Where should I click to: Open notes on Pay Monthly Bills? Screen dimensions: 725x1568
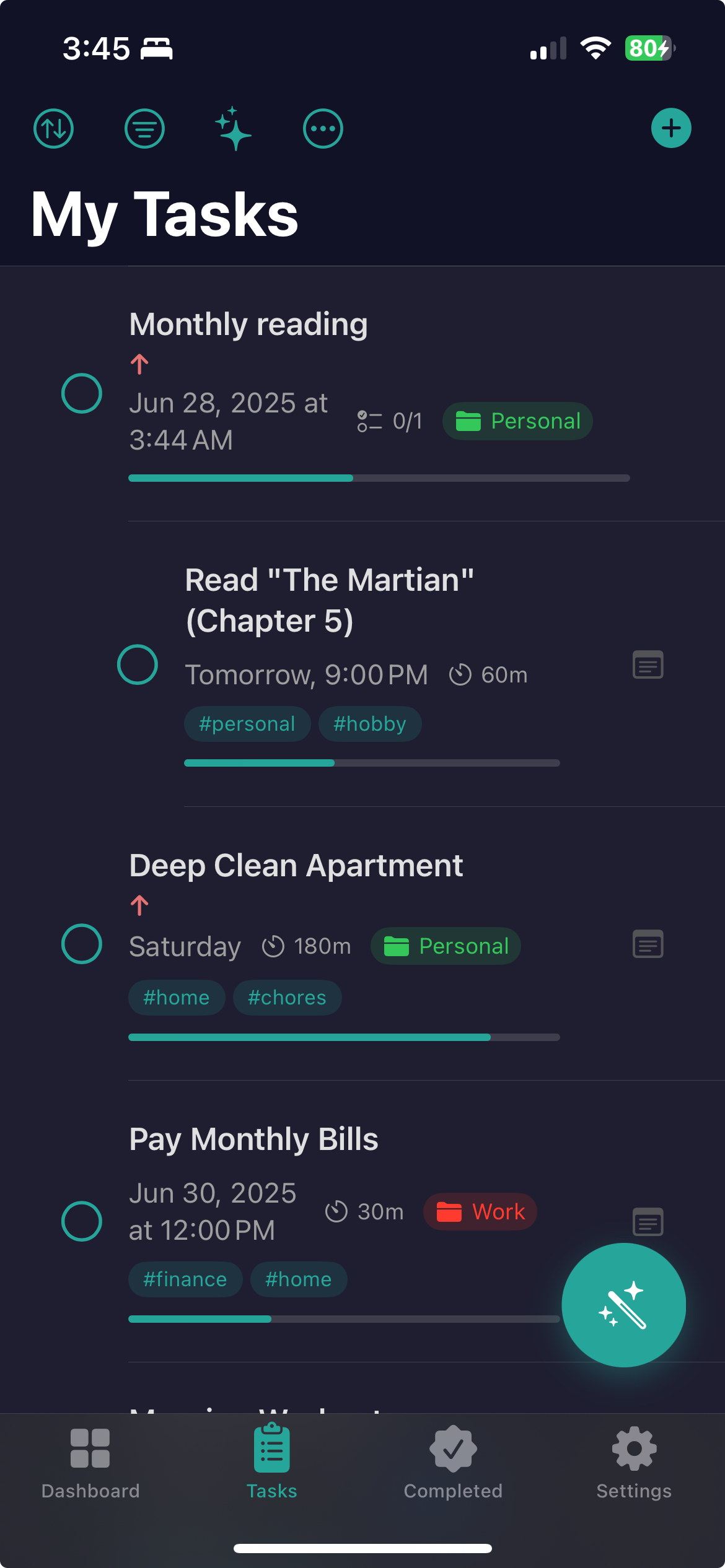(647, 1221)
